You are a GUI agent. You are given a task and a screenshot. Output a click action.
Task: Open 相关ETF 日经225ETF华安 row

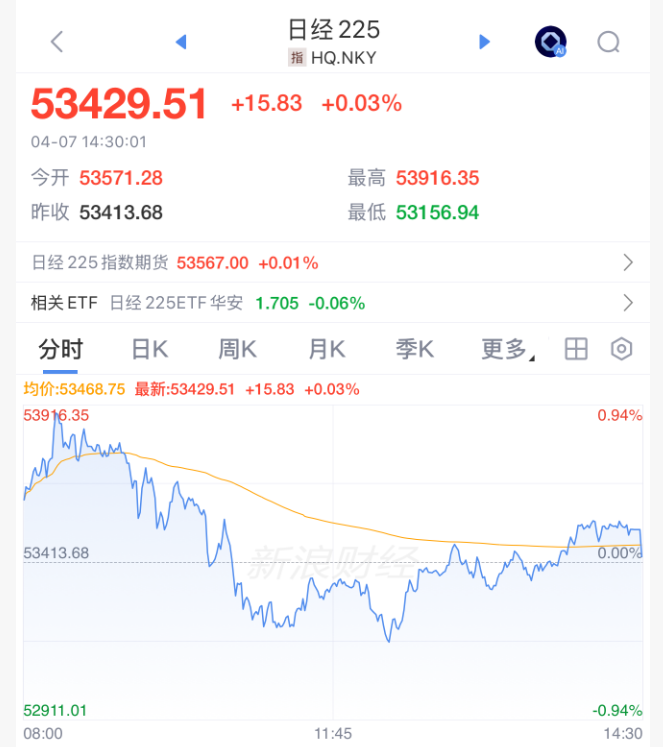click(331, 303)
